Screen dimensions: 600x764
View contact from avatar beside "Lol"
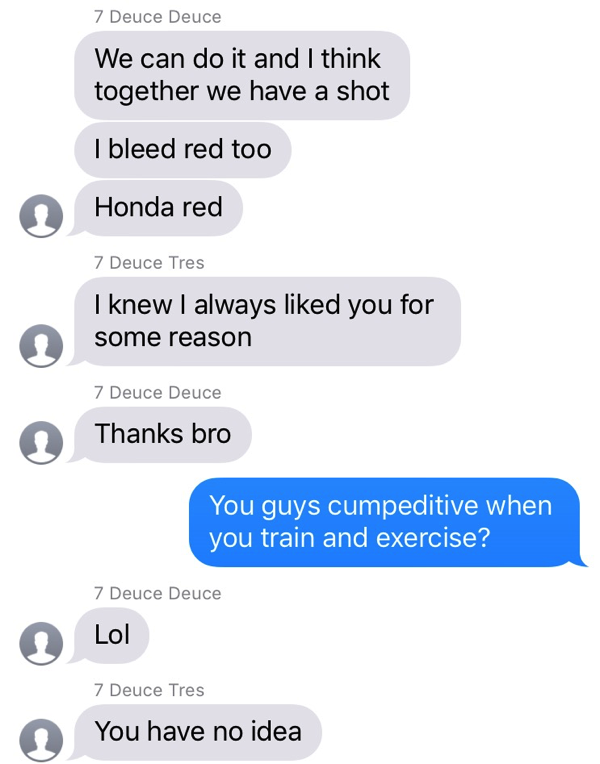tap(42, 642)
